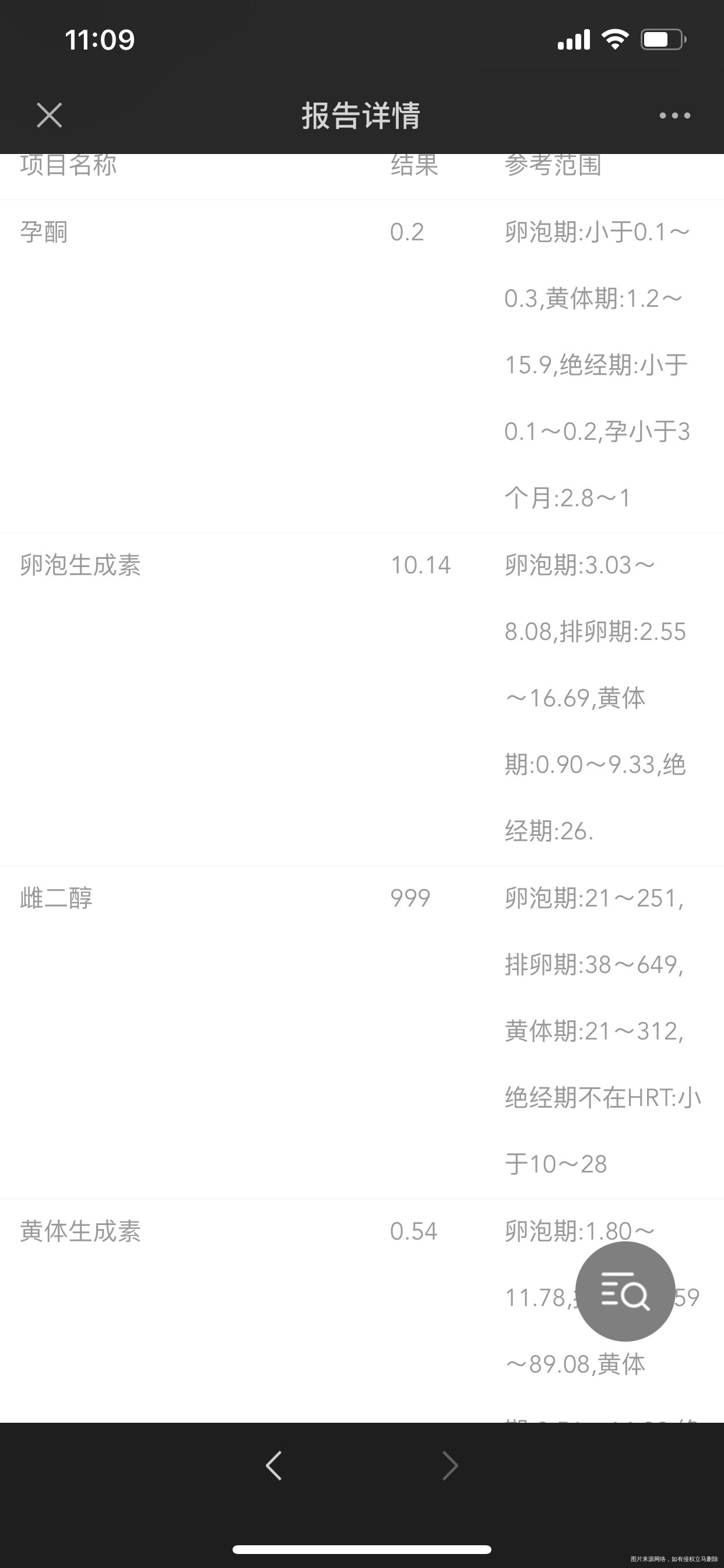Tap the 项目名称 column header
Screen dimensions: 724x1568
coord(67,166)
